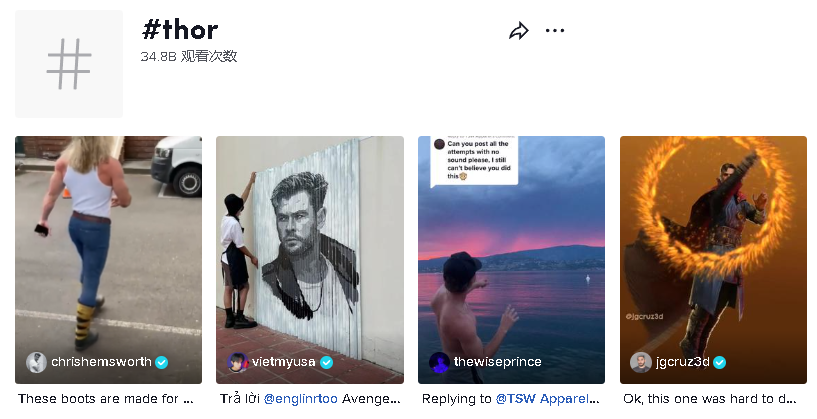Open the three-dot more options menu
This screenshot has width=817, height=419.
click(555, 31)
